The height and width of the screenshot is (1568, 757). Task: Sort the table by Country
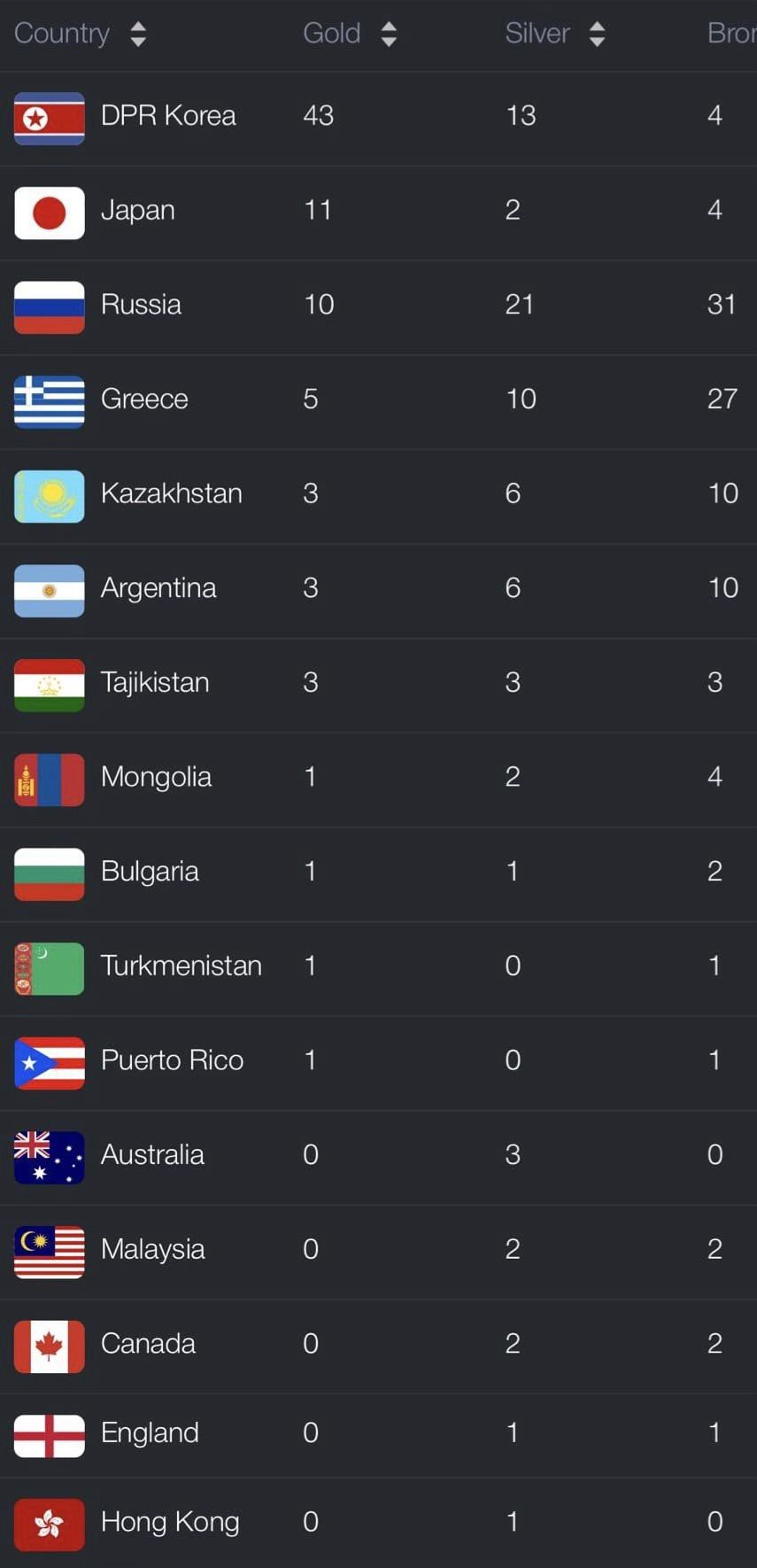[x=137, y=35]
